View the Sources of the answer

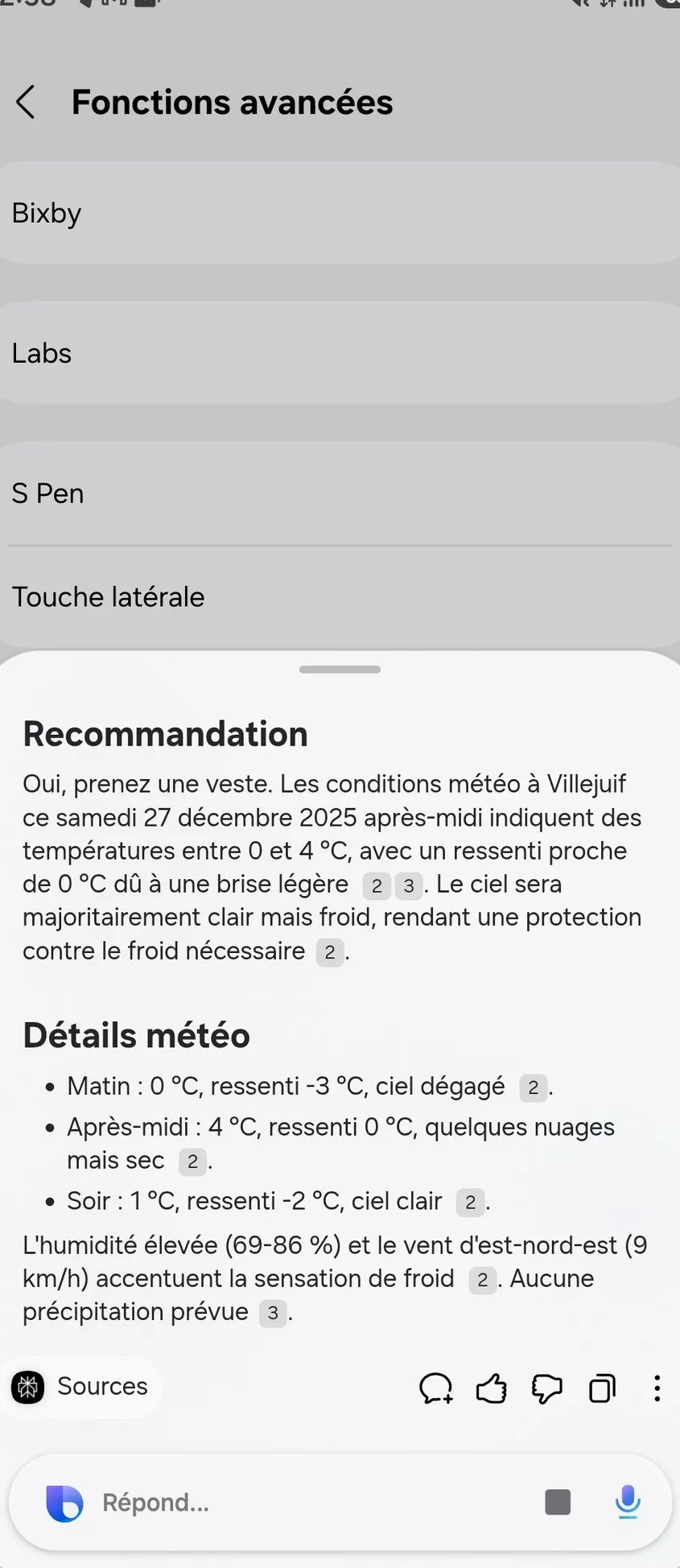point(81,1386)
